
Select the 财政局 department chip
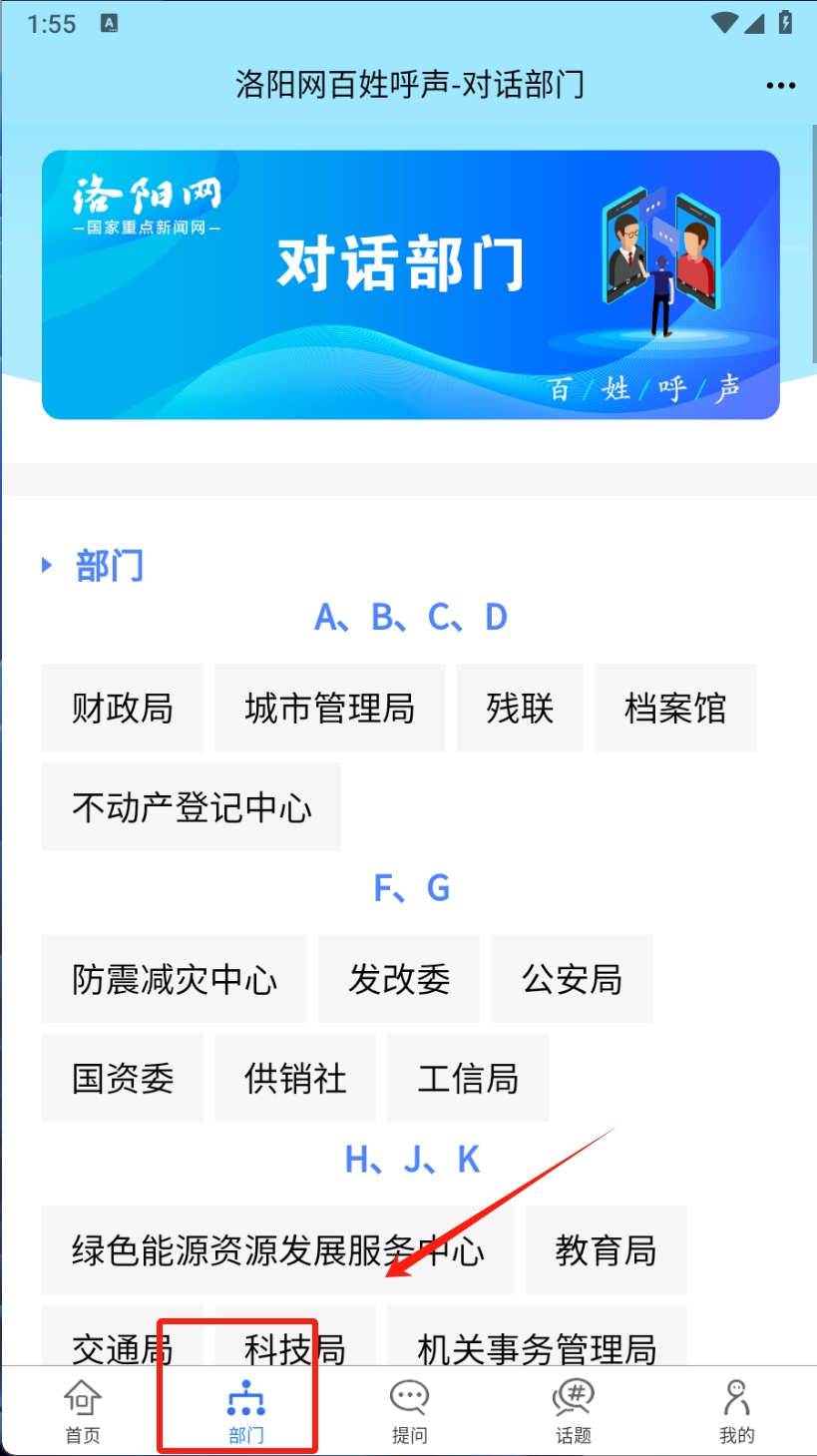click(122, 708)
